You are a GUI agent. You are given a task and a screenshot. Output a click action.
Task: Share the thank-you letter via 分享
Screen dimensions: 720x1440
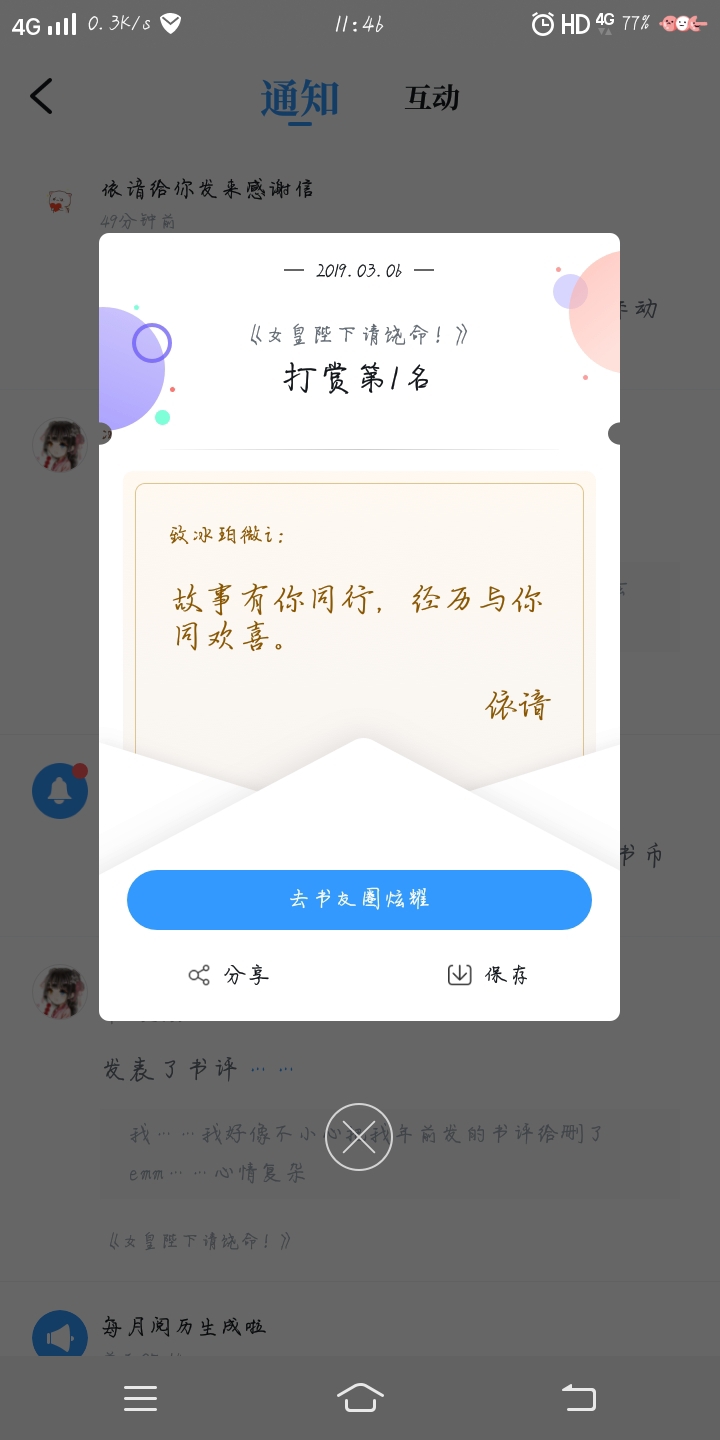tap(229, 975)
